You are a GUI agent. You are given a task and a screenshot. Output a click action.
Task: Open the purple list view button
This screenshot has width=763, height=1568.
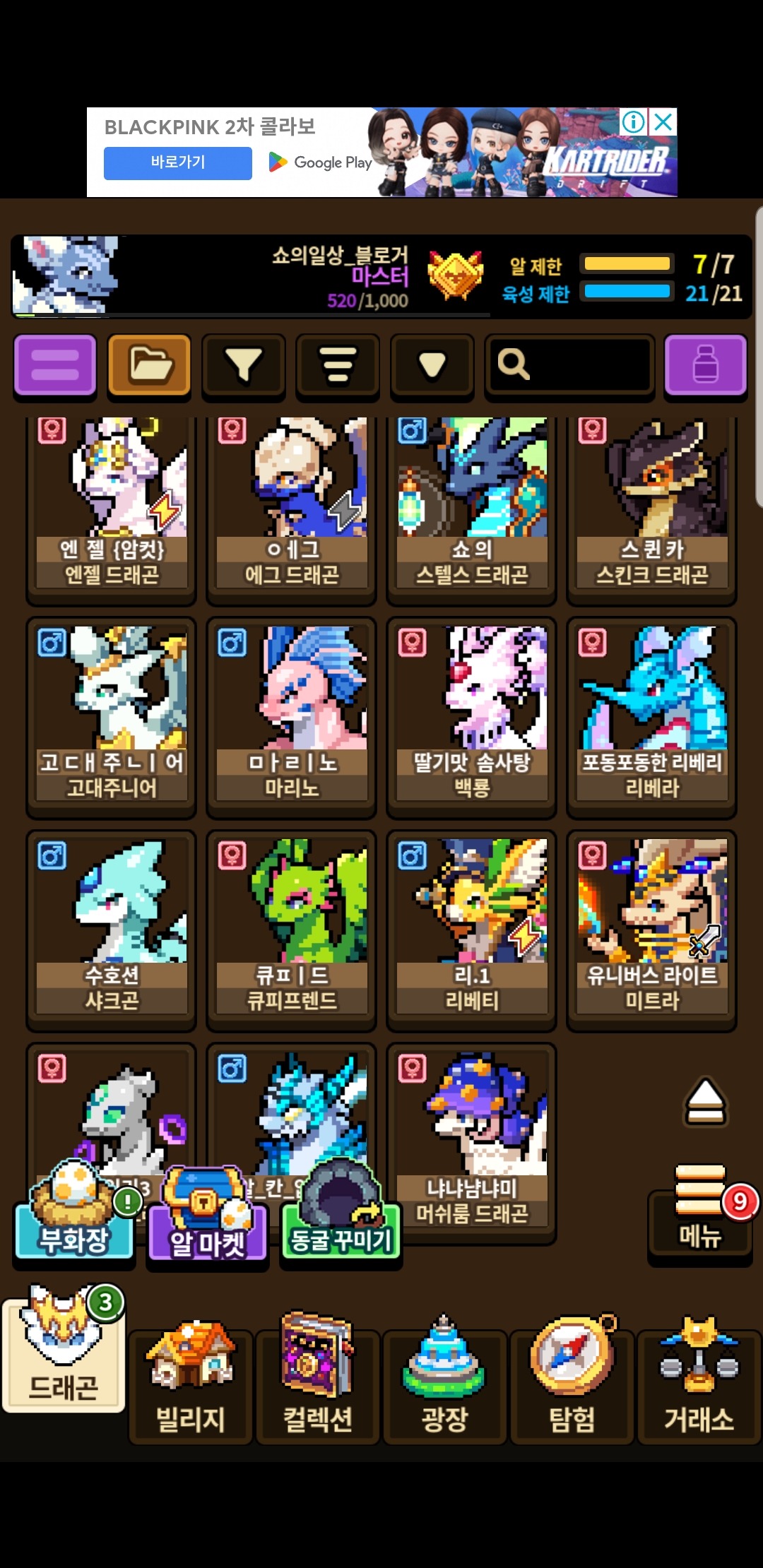pos(55,365)
